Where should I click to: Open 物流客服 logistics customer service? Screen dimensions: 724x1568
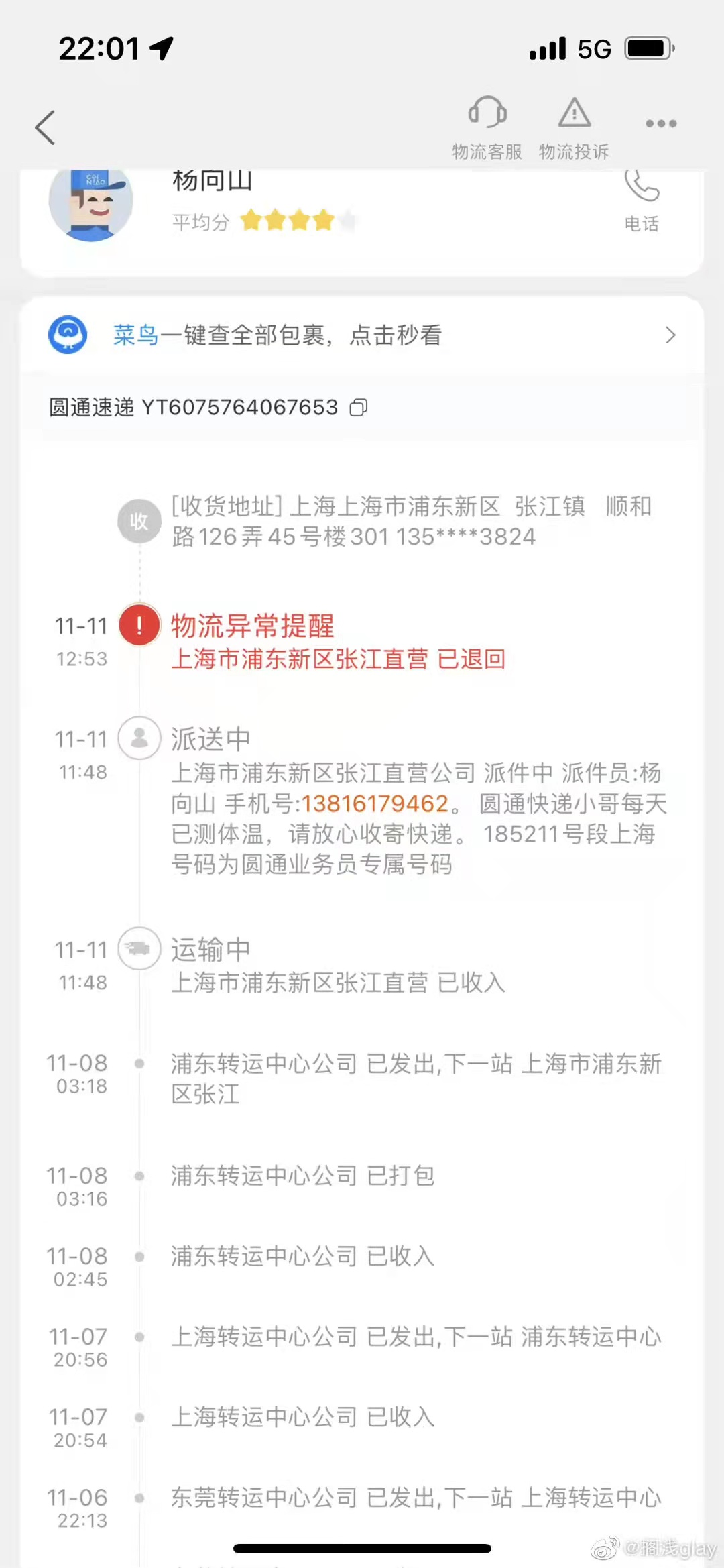point(487,127)
